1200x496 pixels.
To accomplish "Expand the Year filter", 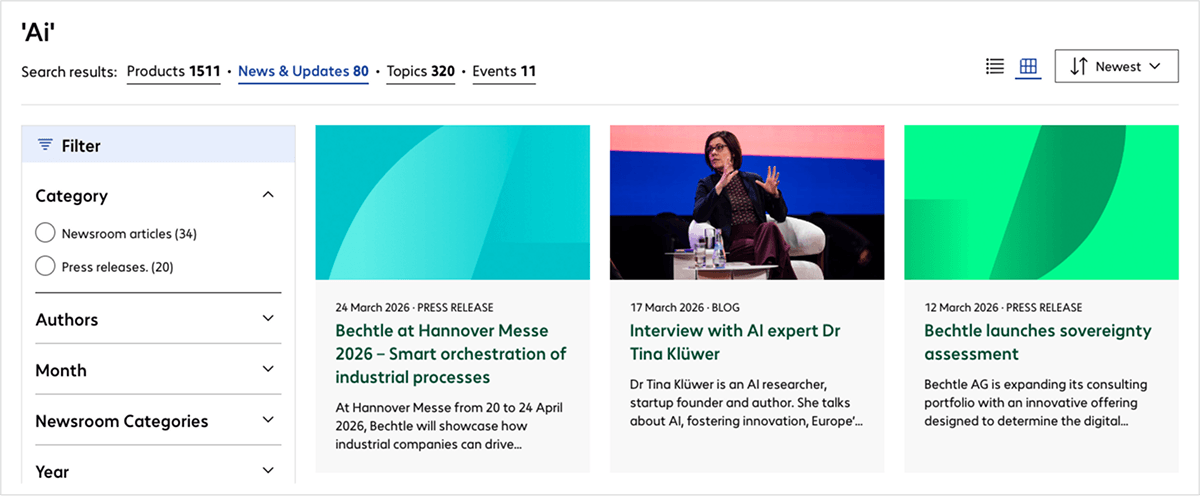I will pyautogui.click(x=267, y=471).
